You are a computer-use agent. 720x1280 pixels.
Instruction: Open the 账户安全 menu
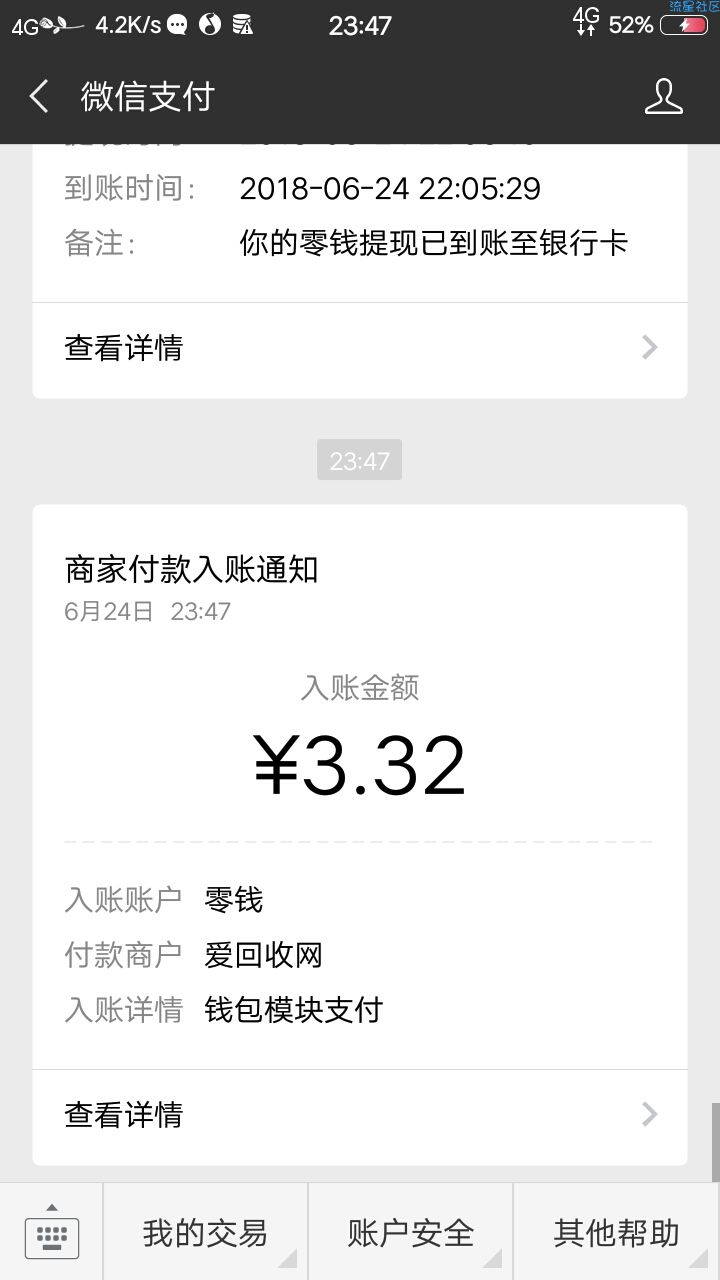(411, 1232)
